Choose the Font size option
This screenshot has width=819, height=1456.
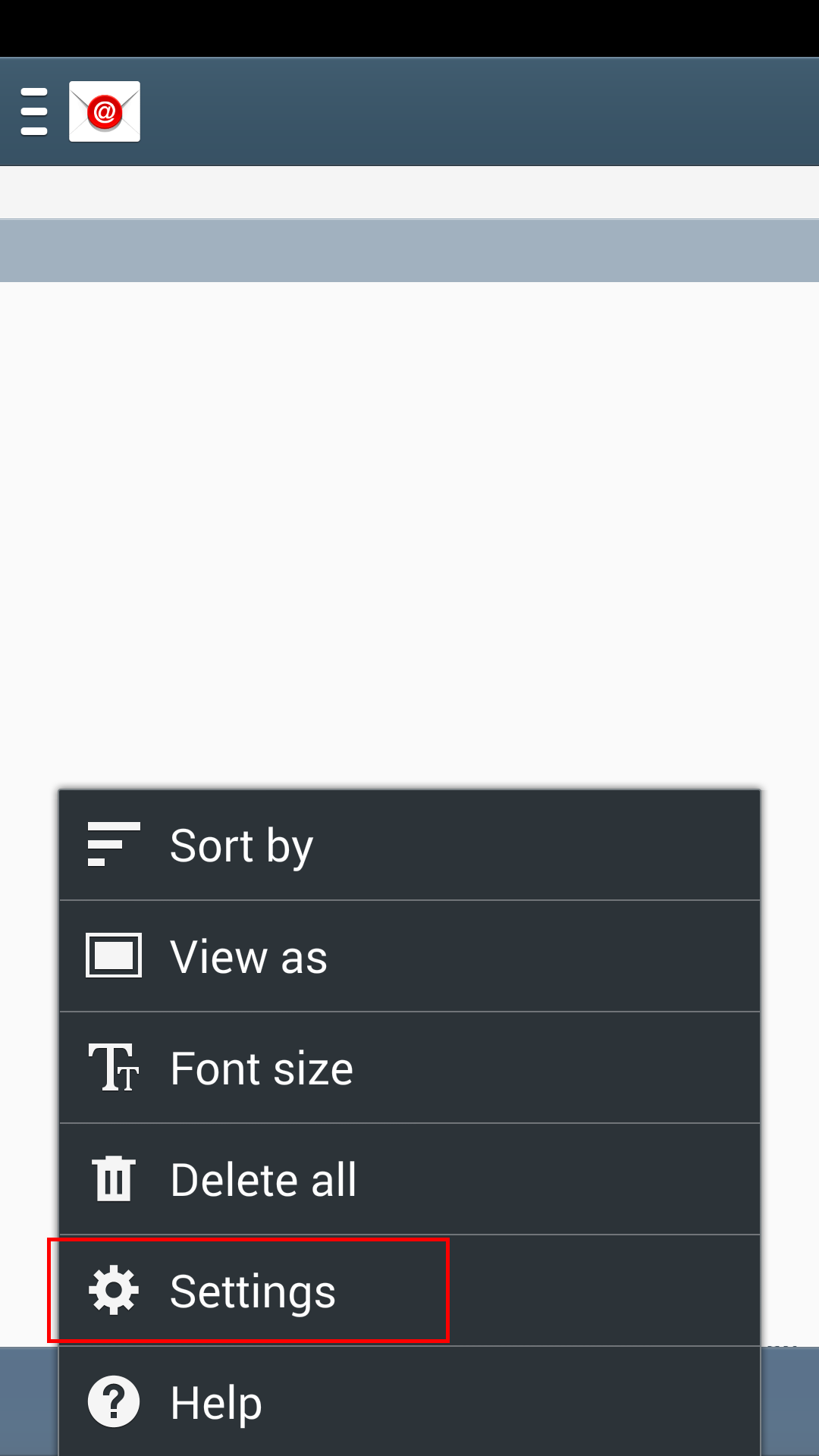point(409,1068)
